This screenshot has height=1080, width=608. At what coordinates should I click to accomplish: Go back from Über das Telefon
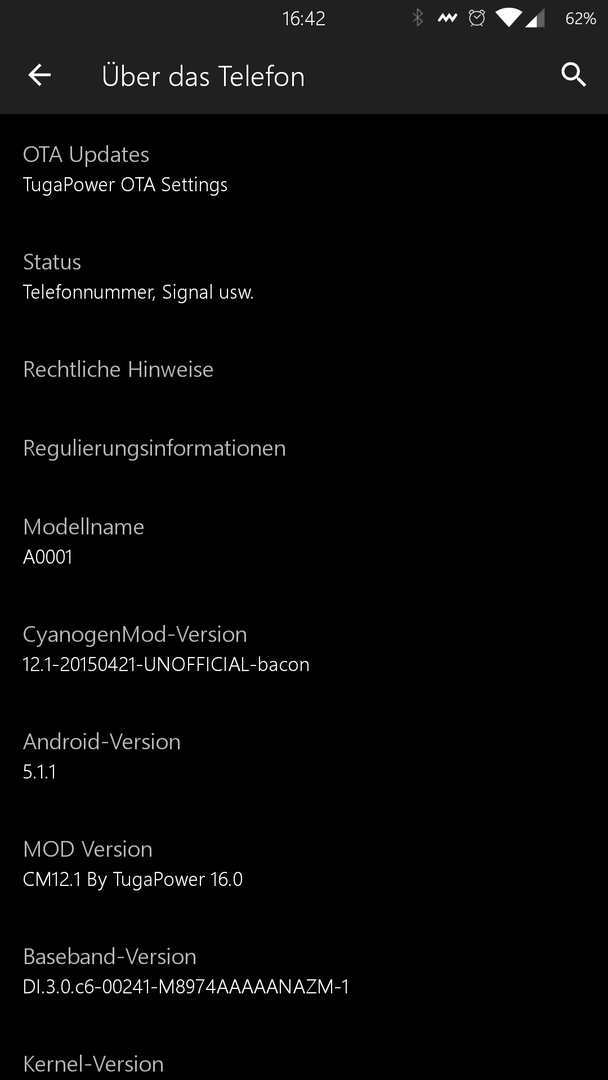point(39,75)
